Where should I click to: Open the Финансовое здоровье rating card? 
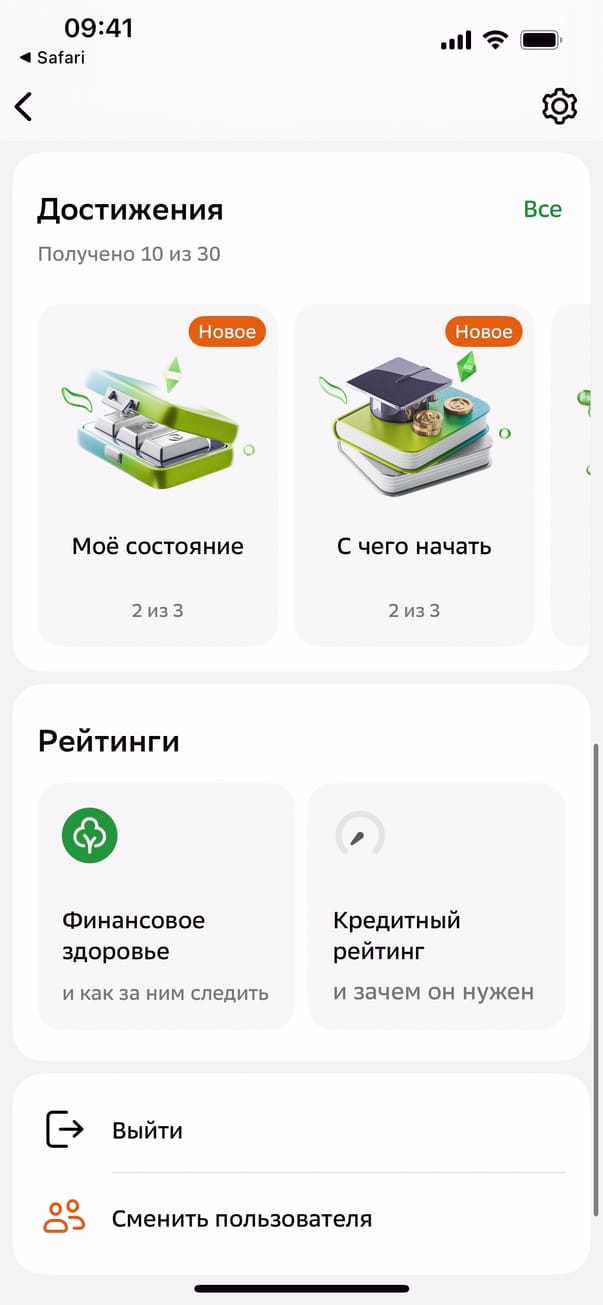click(x=166, y=906)
